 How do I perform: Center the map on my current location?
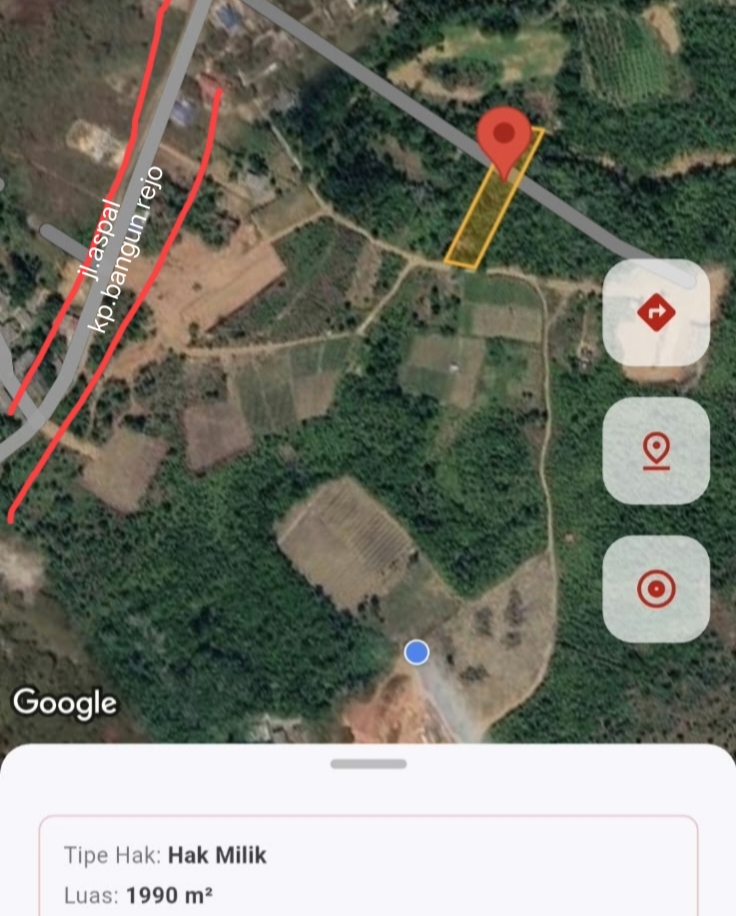point(656,589)
